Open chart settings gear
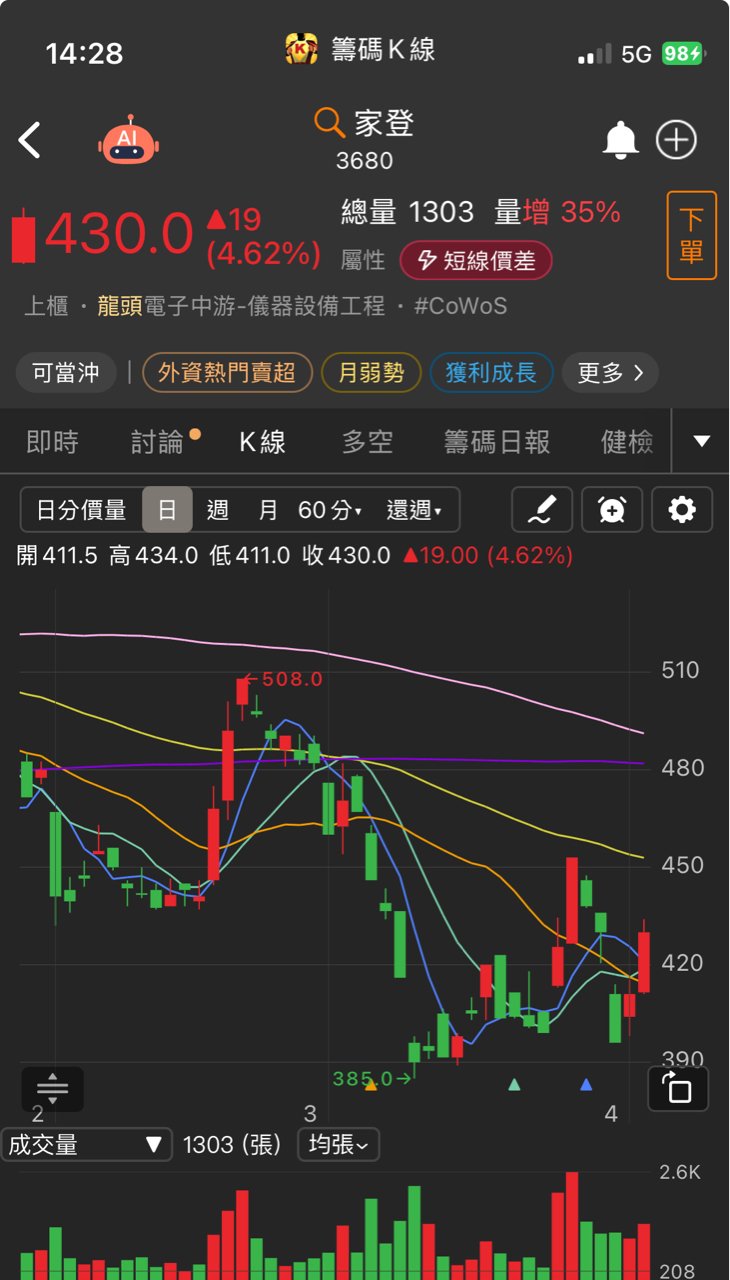The image size is (730, 1280). pyautogui.click(x=682, y=510)
